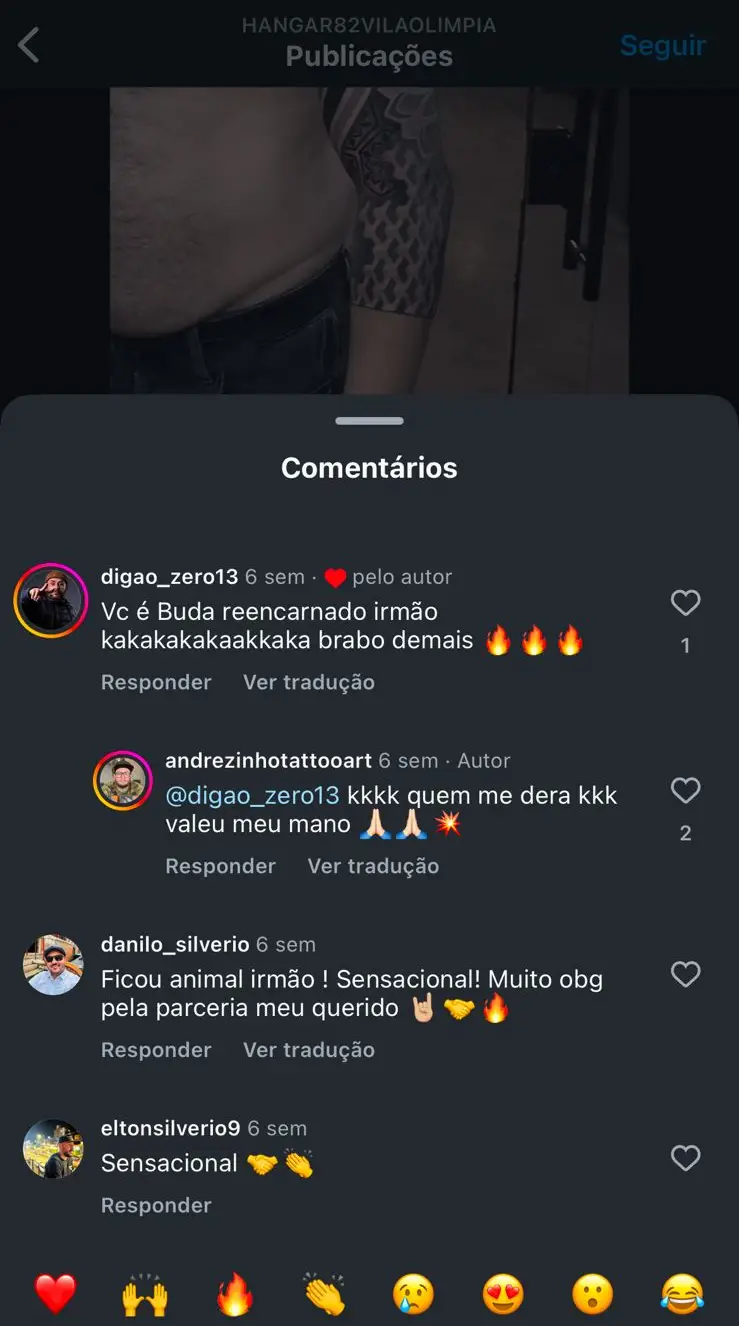
Task: Like digao_zero13's comment
Action: pyautogui.click(x=685, y=603)
